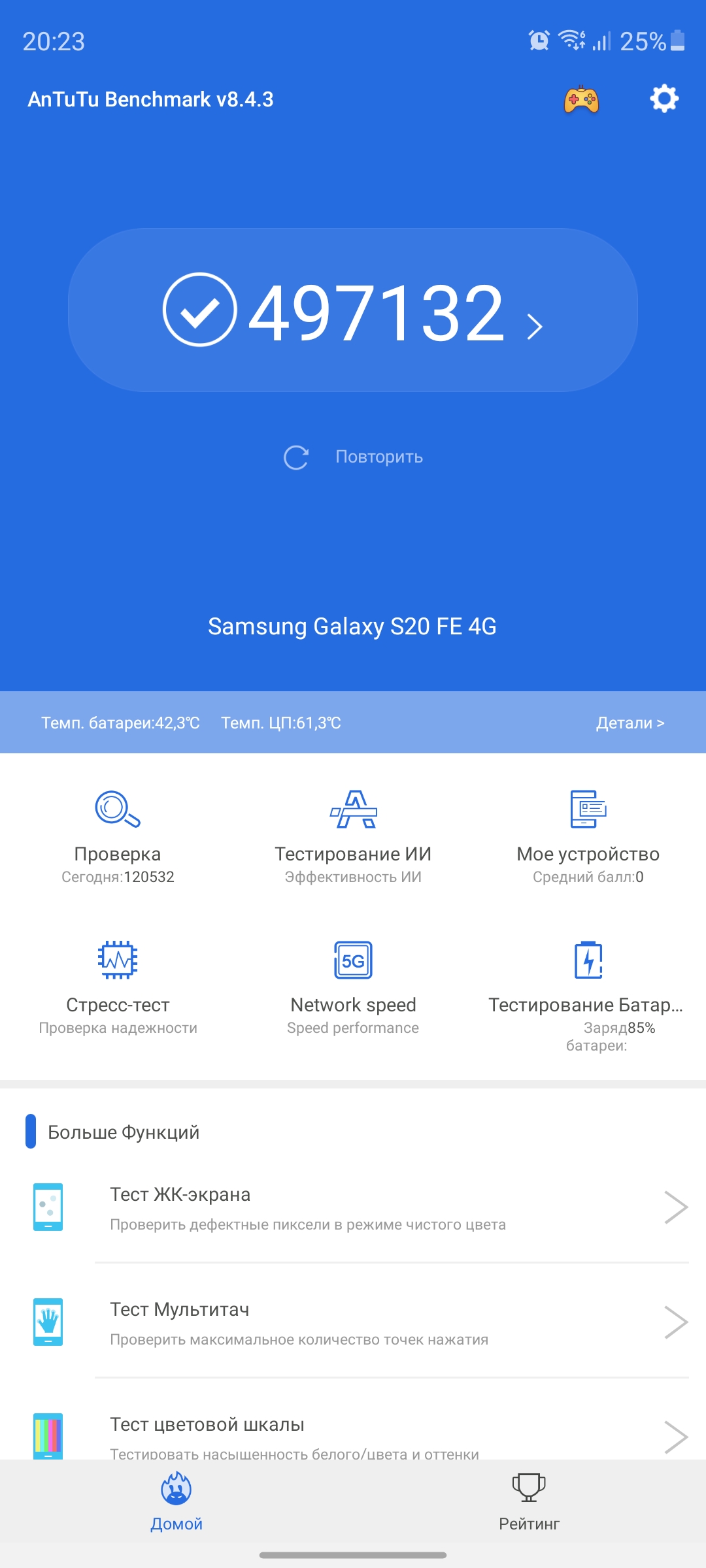The width and height of the screenshot is (706, 1568).
Task: Open the game controller icon
Action: coord(581,100)
